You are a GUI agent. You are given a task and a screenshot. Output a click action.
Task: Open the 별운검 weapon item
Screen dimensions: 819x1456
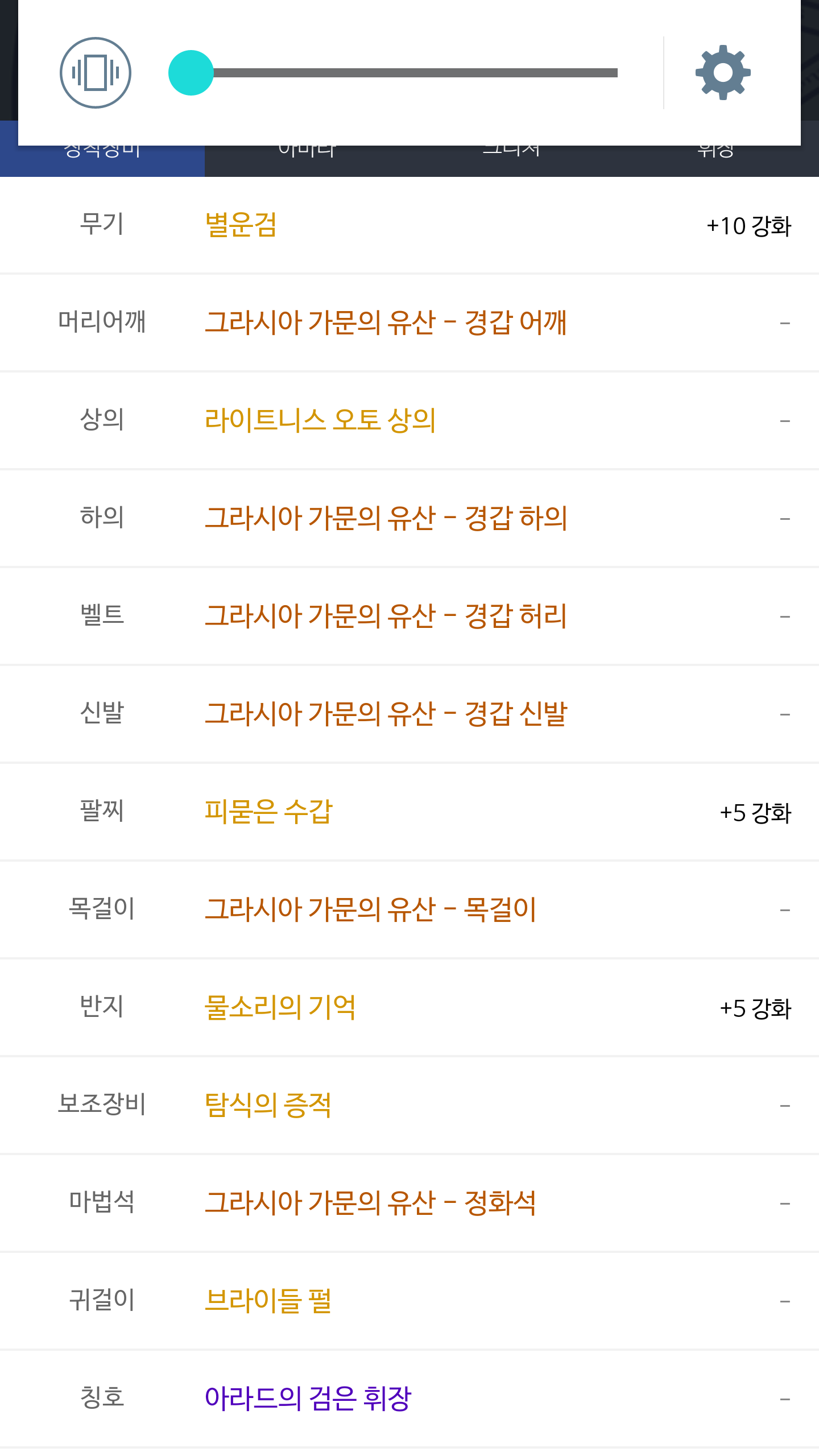click(x=241, y=225)
